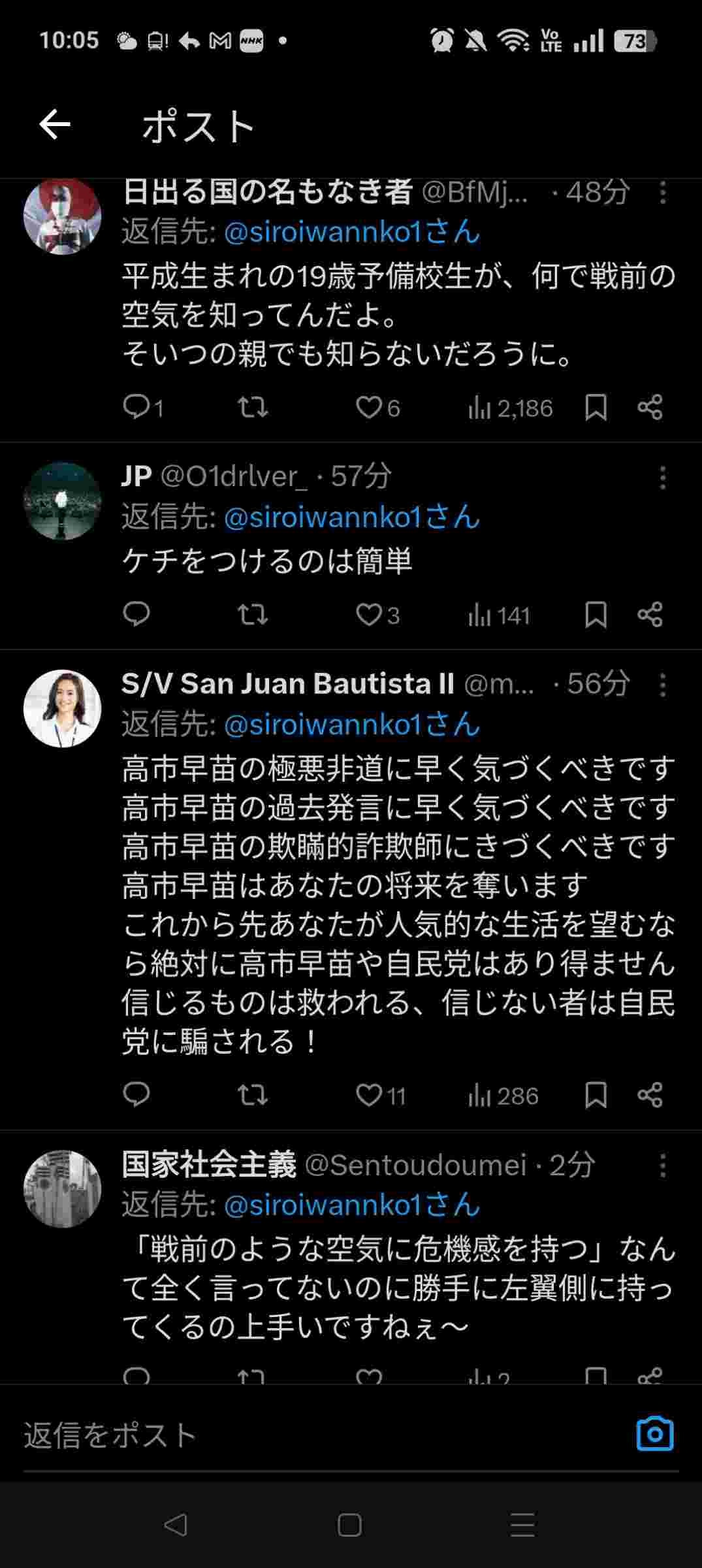
Task: Open S/V San Juan Bautista II's avatar
Action: (x=62, y=708)
